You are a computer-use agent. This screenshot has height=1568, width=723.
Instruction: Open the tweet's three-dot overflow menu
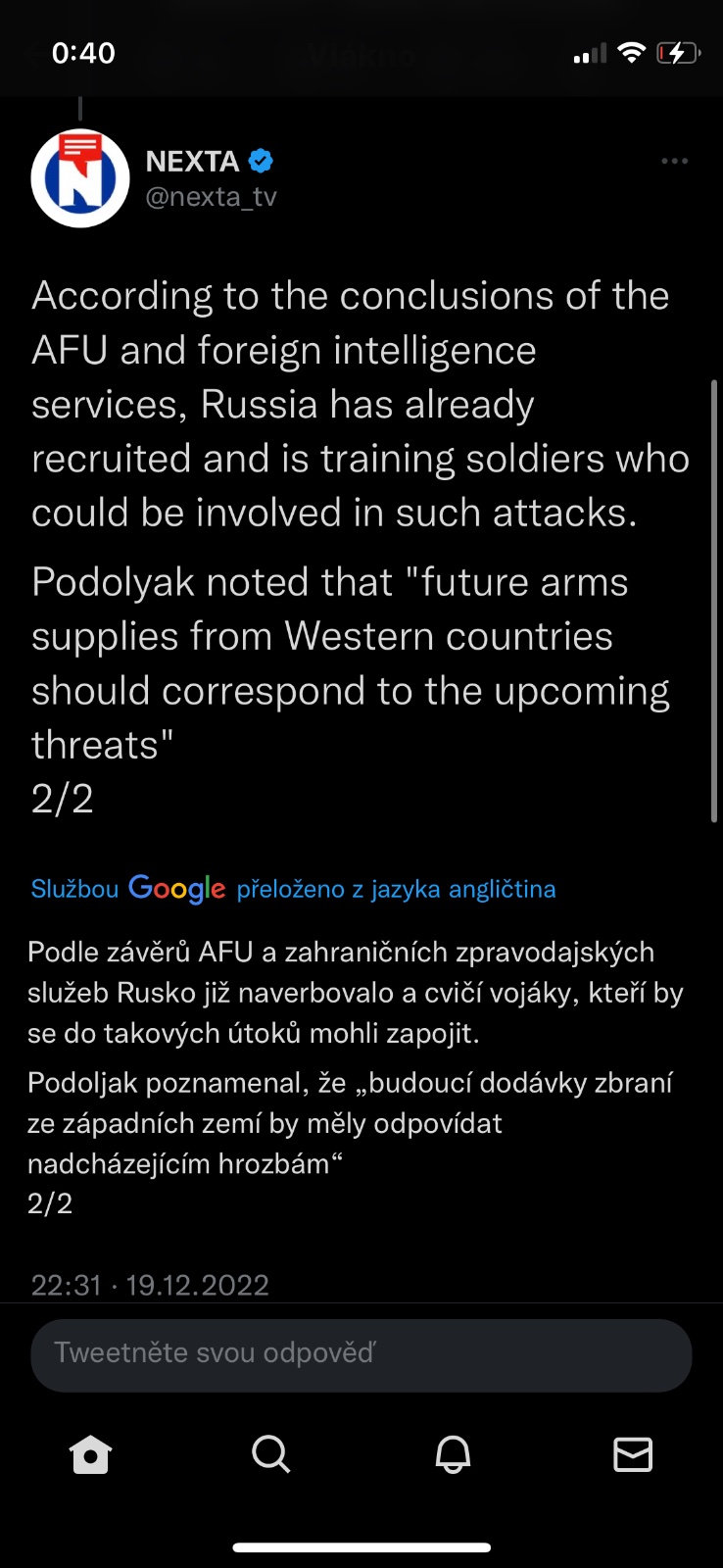tap(674, 161)
